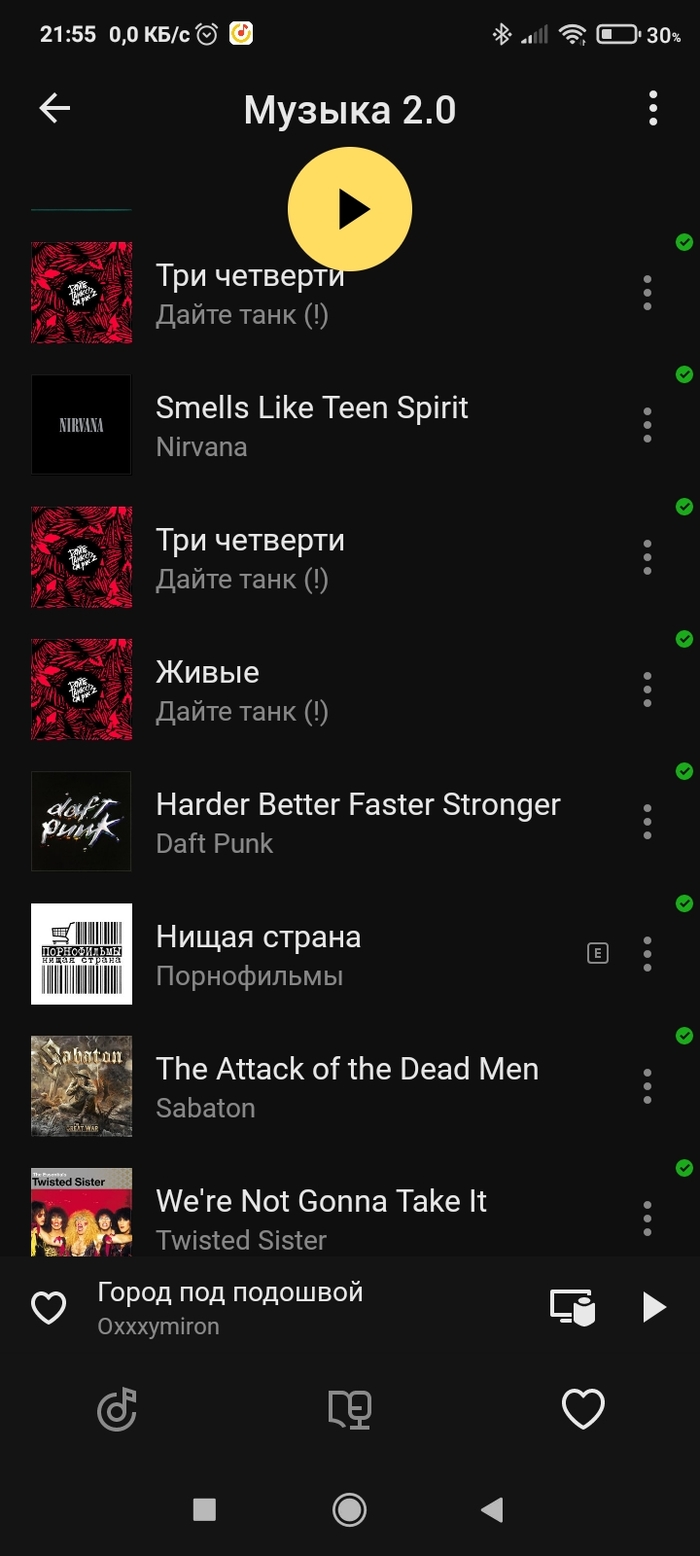Viewport: 700px width, 1556px height.
Task: Open options for The Attack of the Dead Men
Action: point(647,1085)
